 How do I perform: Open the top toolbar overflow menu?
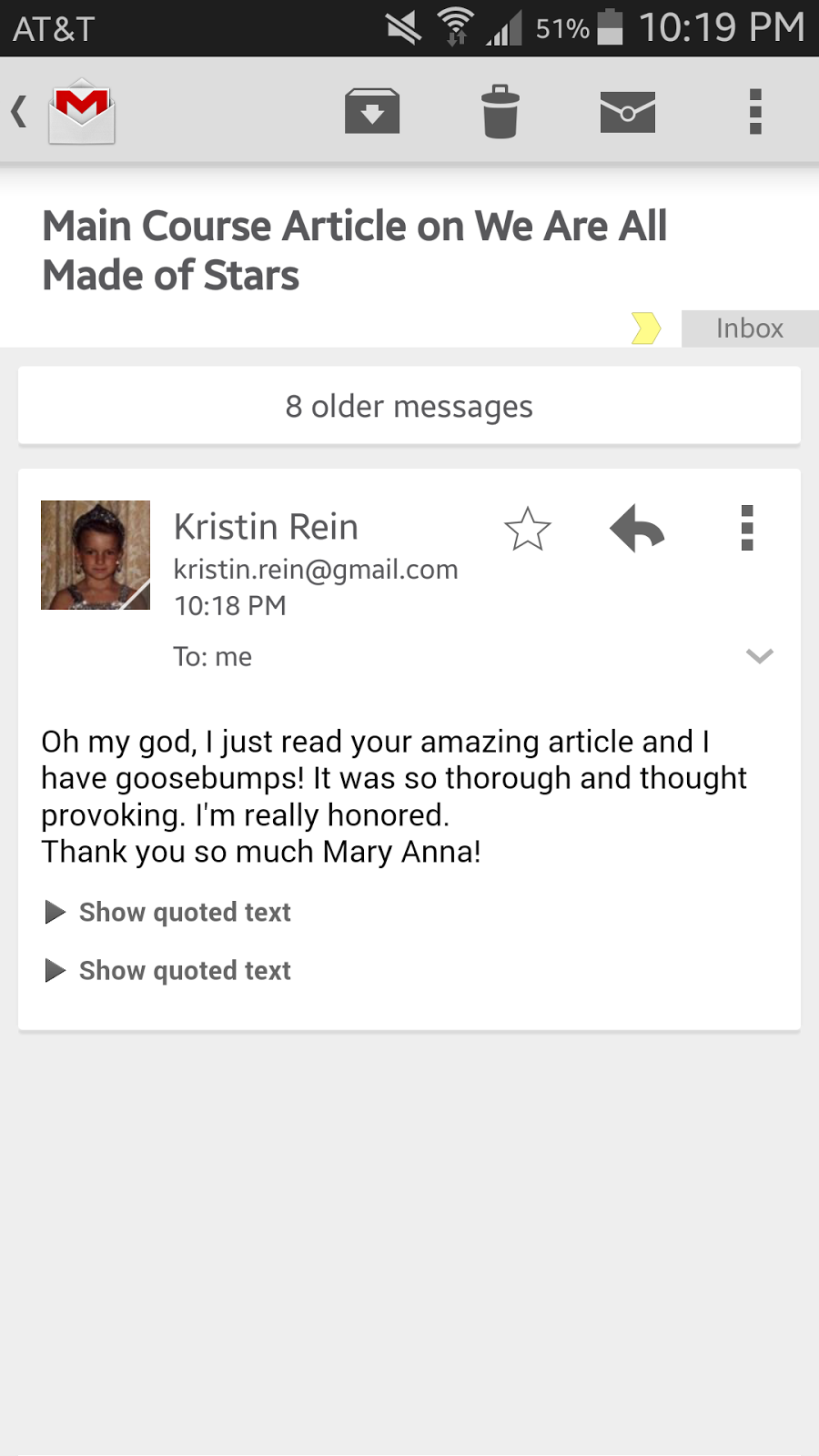click(x=755, y=112)
